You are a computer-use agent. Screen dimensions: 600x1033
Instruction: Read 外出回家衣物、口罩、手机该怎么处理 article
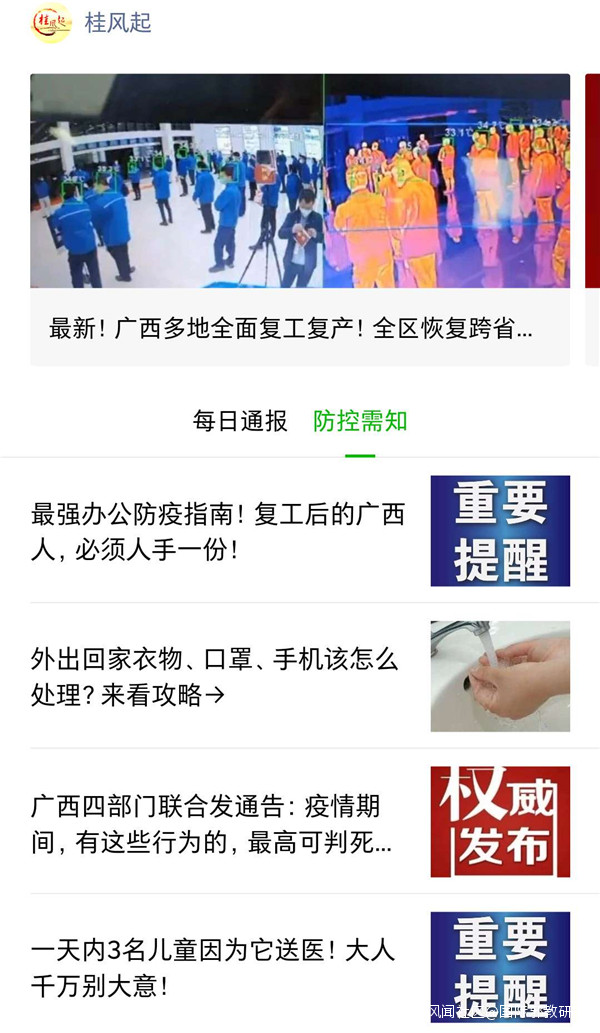point(215,676)
